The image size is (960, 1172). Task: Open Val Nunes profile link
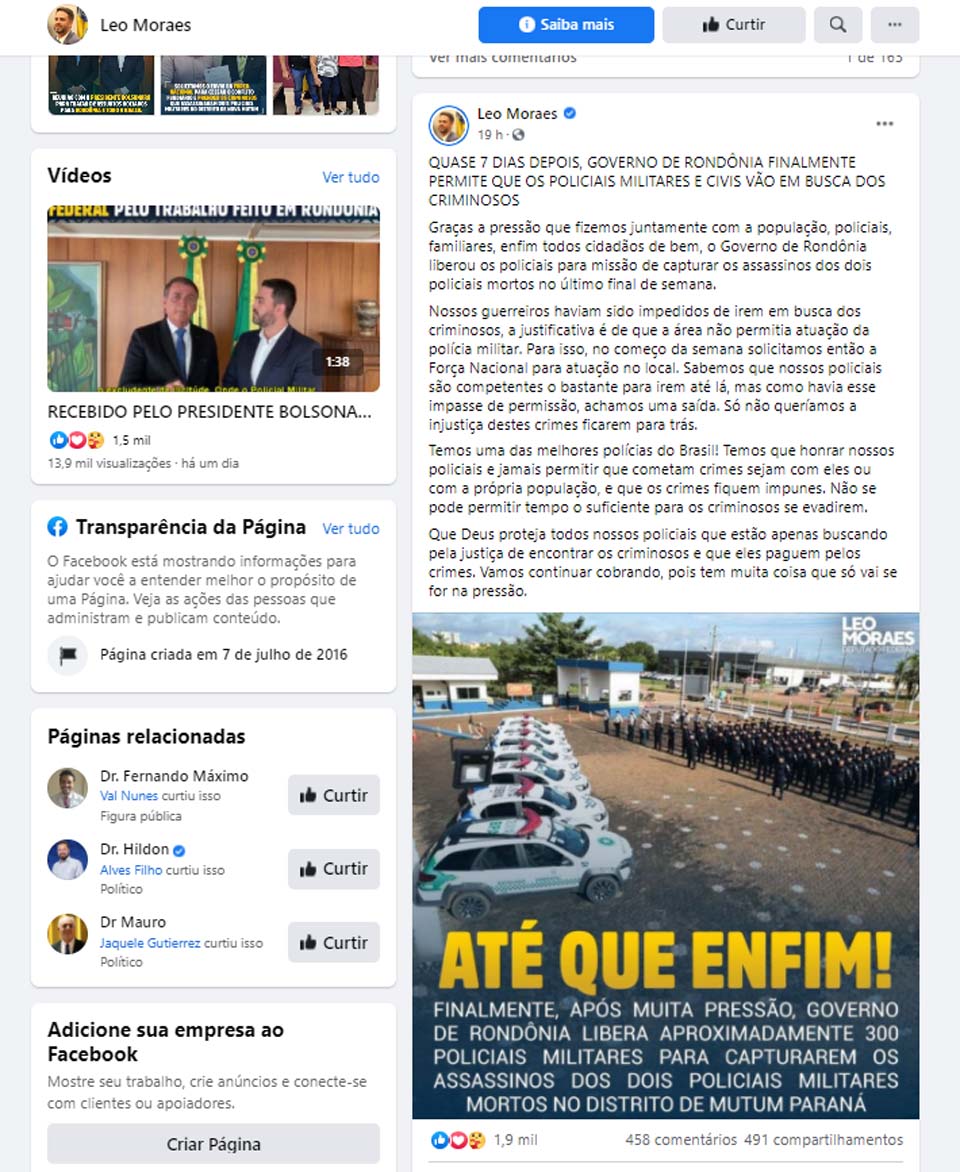[x=128, y=796]
